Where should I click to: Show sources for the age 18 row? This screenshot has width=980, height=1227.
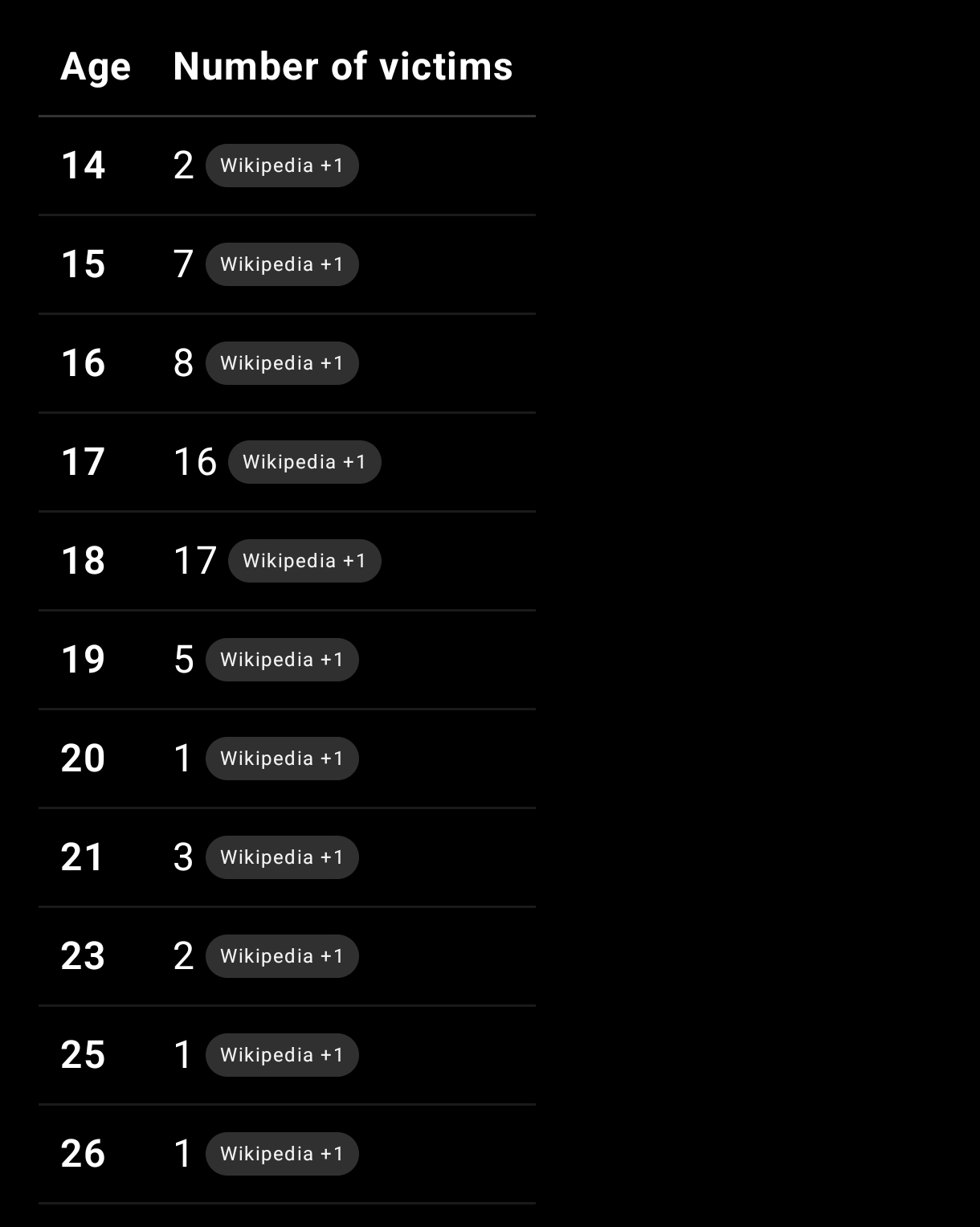[304, 561]
